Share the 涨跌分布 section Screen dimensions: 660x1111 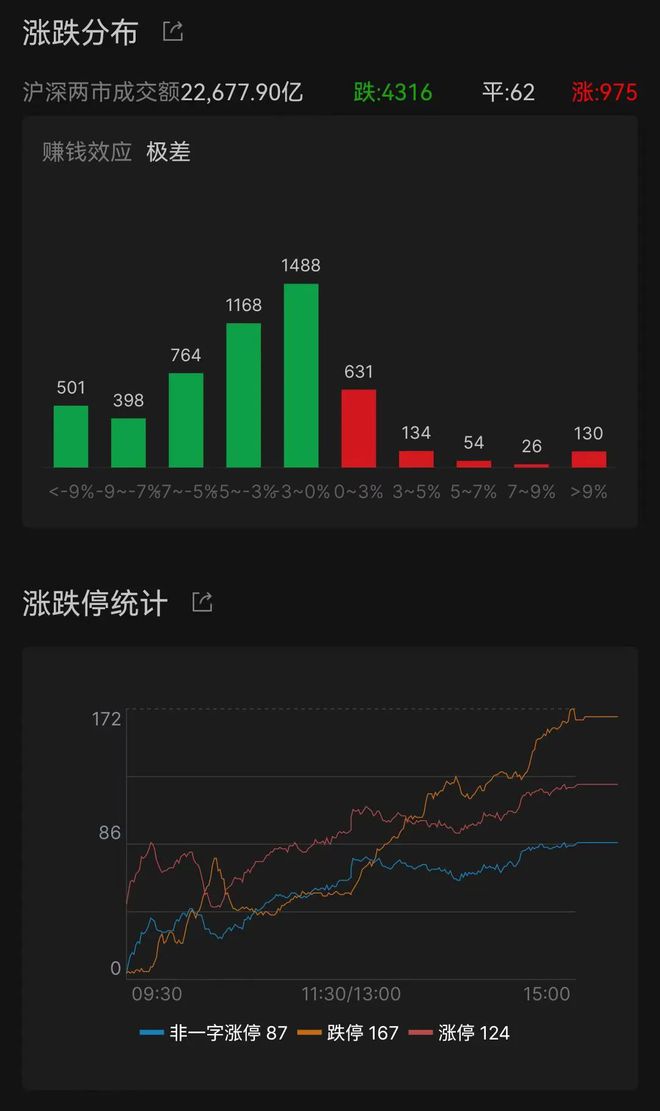[x=173, y=32]
